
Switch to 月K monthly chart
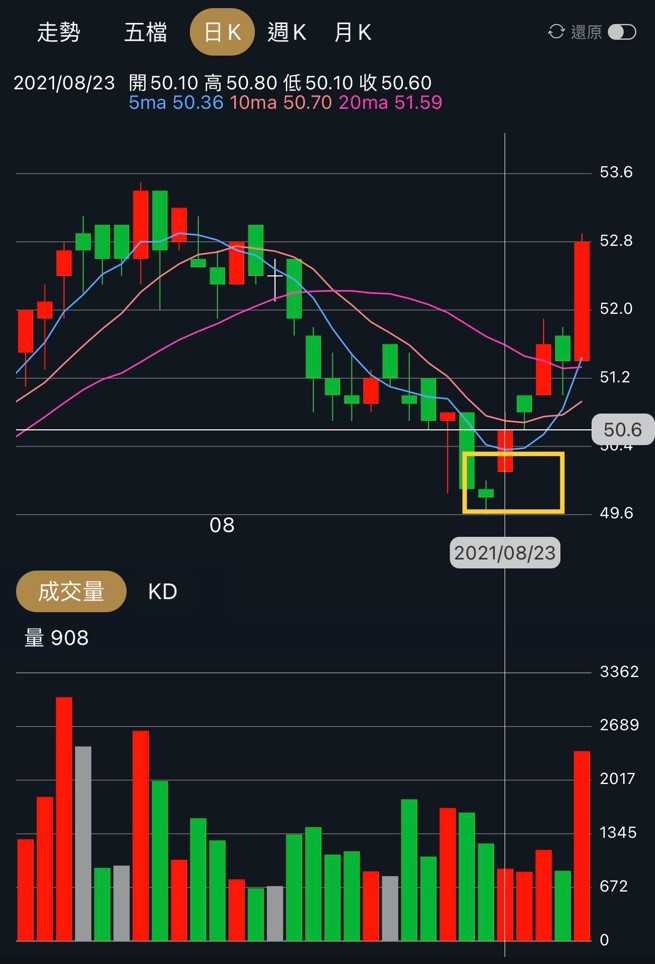point(352,32)
